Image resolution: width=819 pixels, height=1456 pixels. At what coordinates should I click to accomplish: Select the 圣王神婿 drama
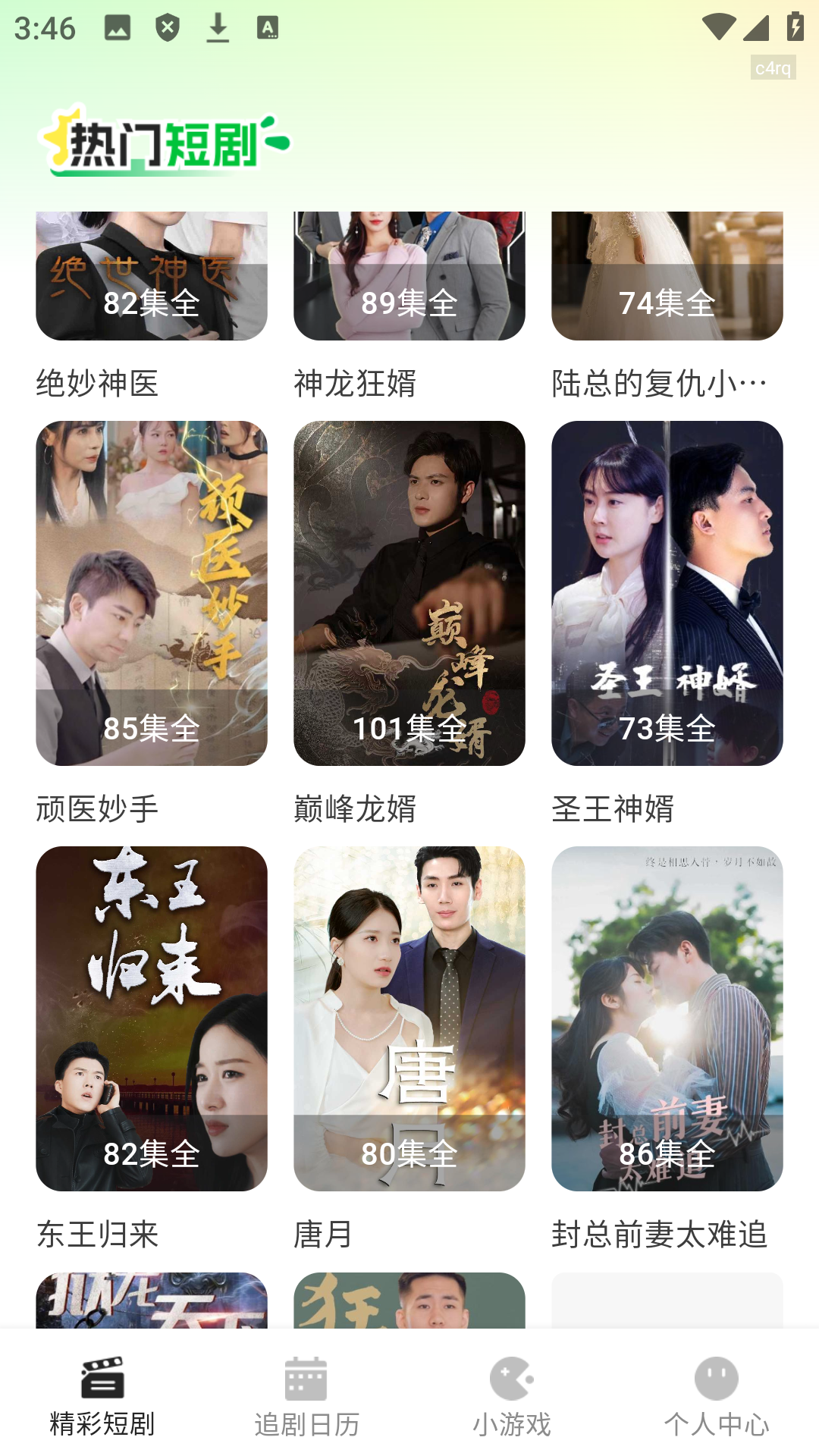(x=667, y=593)
